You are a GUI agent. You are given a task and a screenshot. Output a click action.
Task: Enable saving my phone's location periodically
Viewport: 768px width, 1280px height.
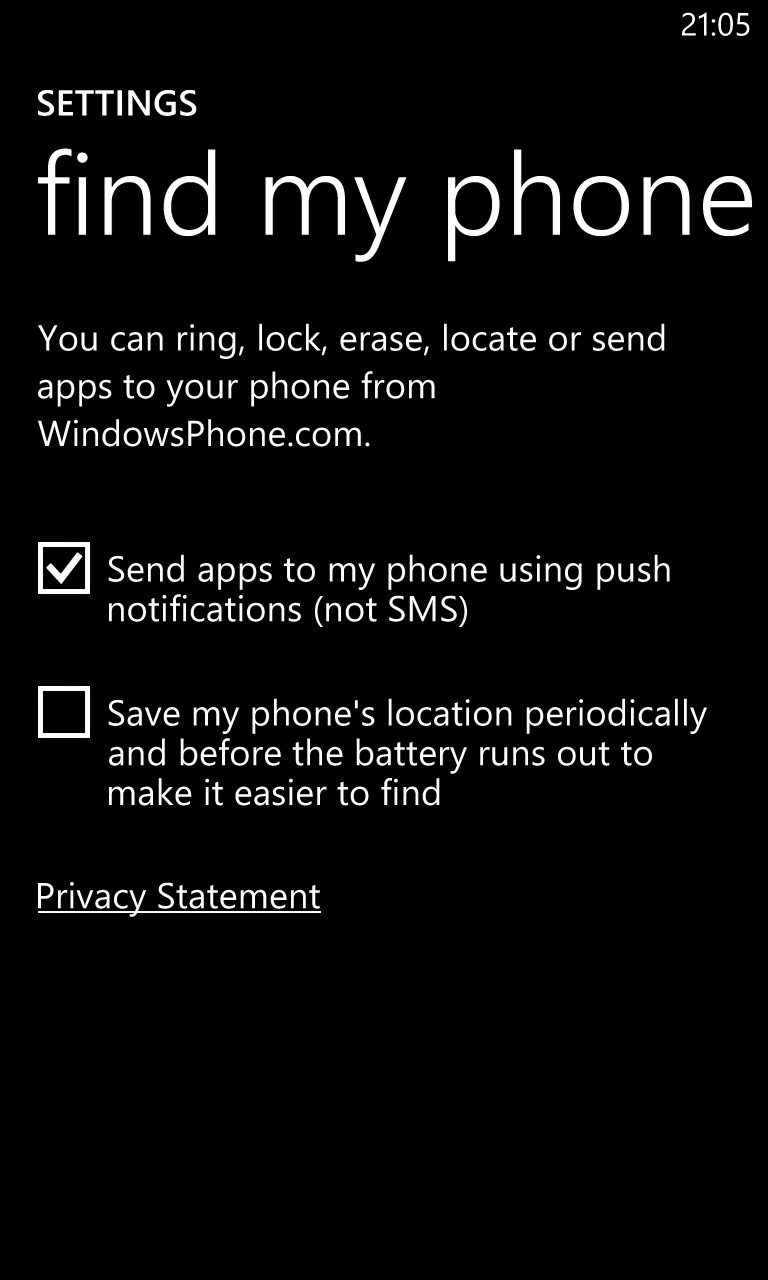click(64, 712)
